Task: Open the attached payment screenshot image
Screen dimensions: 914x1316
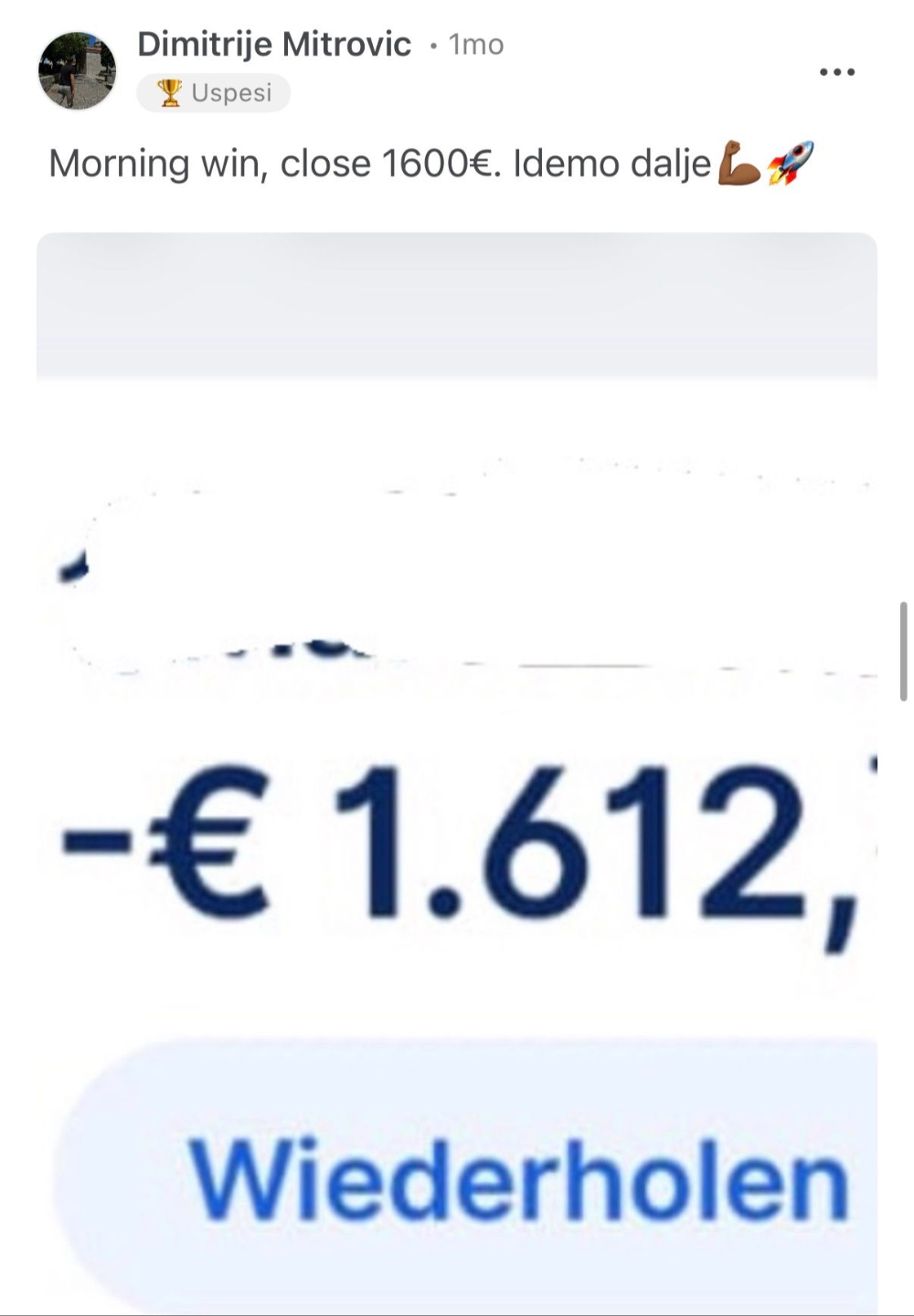Action: (457, 768)
